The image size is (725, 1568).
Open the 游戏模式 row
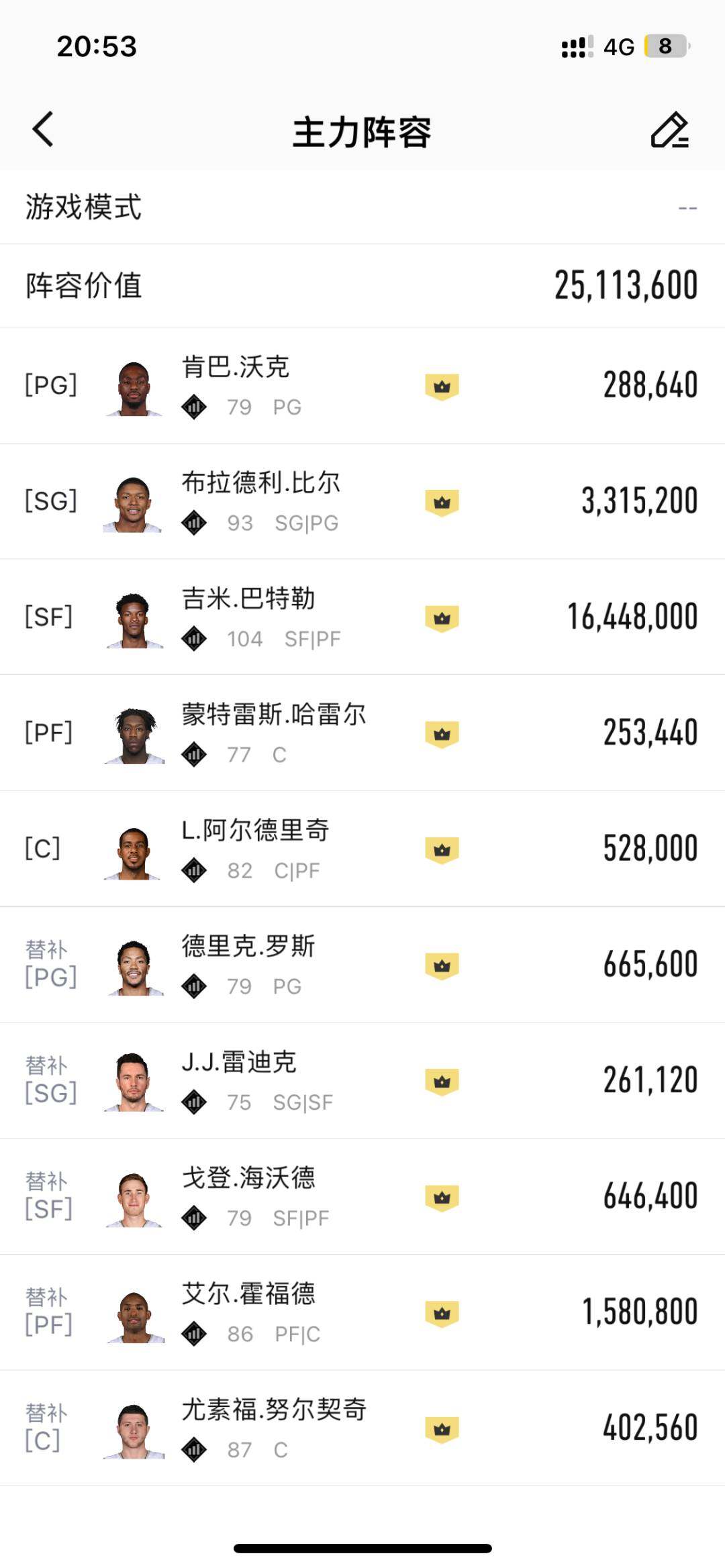point(362,207)
